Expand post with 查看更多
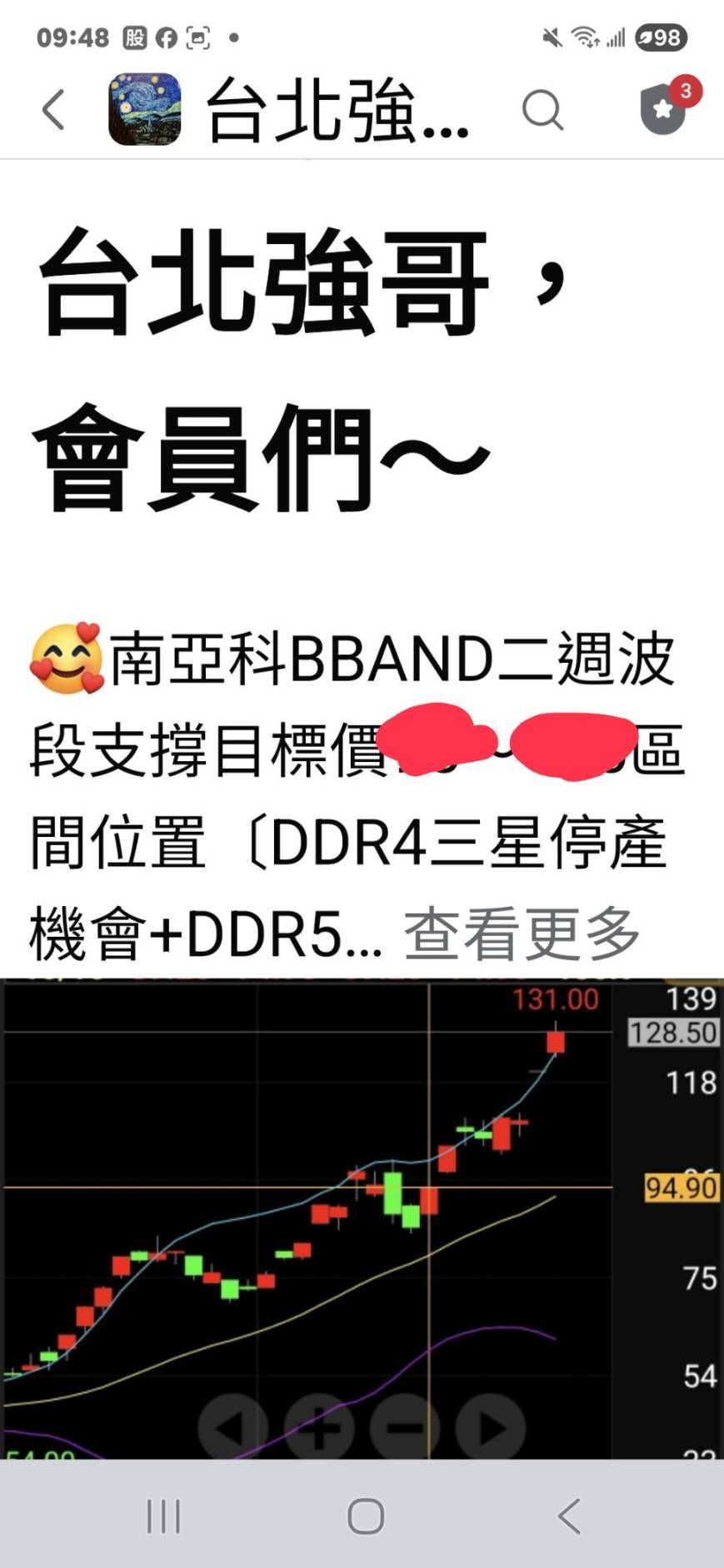 522,934
